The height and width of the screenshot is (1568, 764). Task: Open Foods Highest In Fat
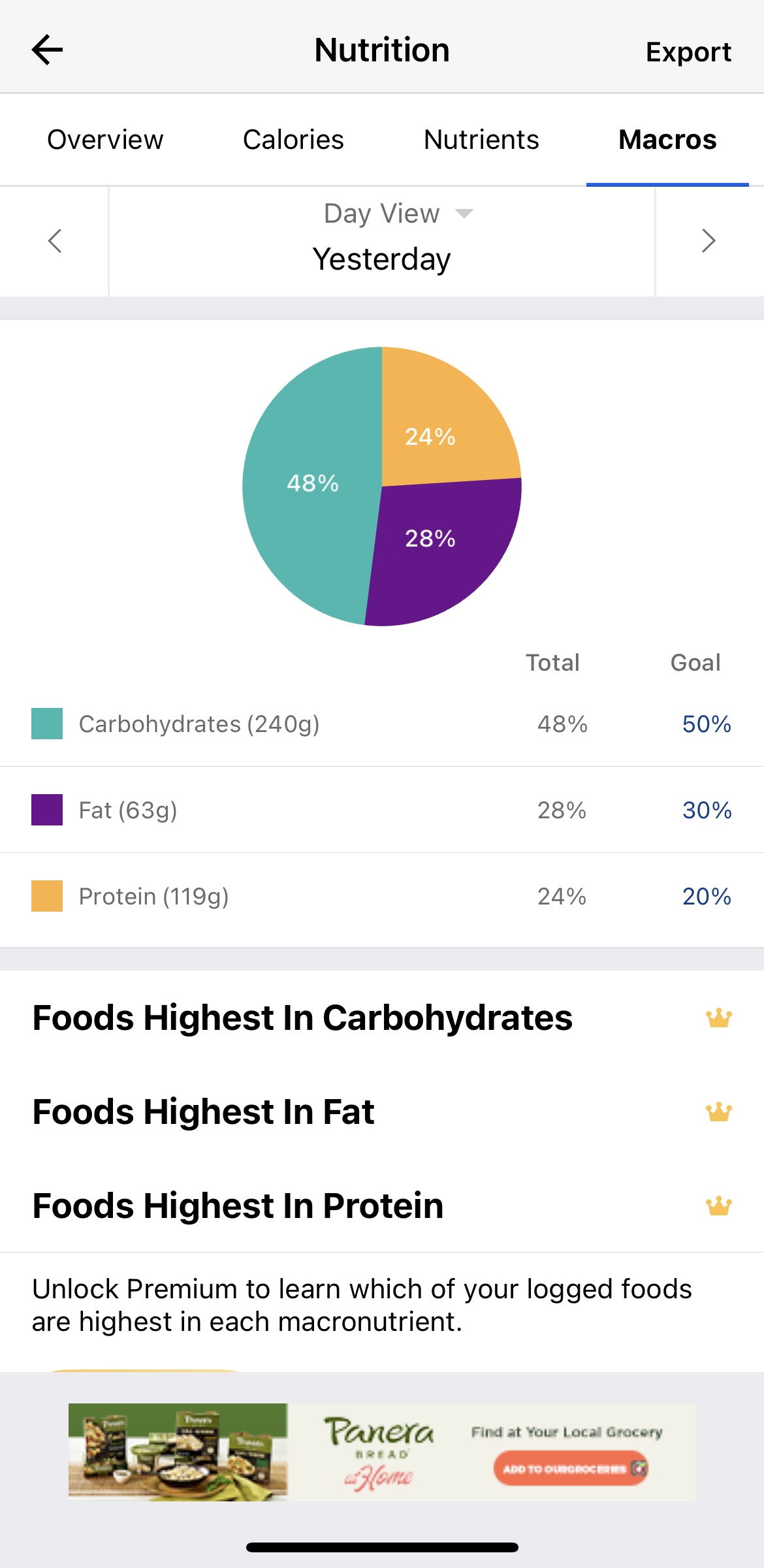pyautogui.click(x=381, y=1112)
